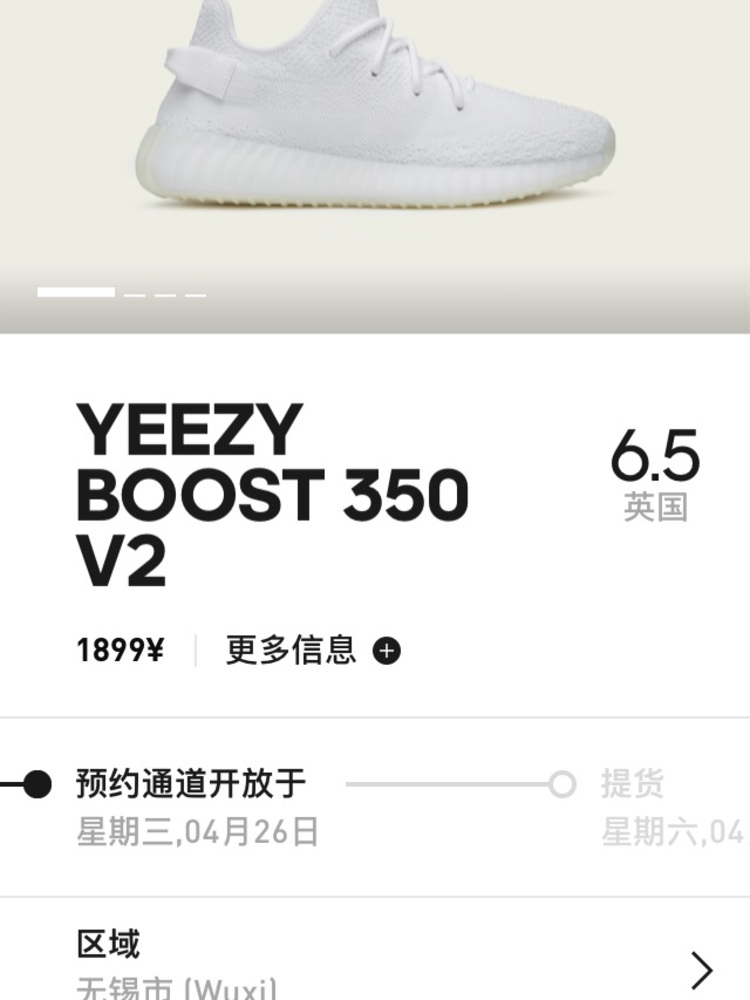Viewport: 750px width, 1000px height.
Task: Jump to the second shoe image indicator
Action: click(x=134, y=294)
